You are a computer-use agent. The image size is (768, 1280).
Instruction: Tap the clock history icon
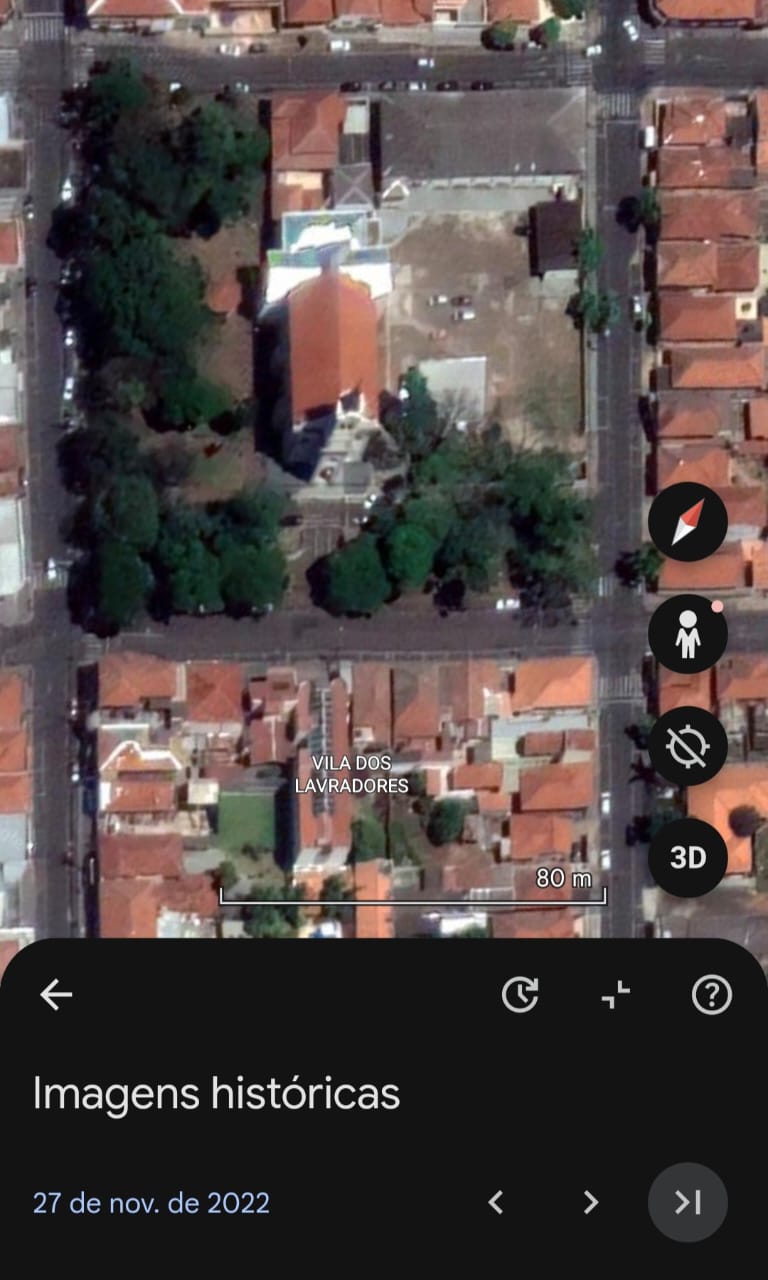[520, 995]
